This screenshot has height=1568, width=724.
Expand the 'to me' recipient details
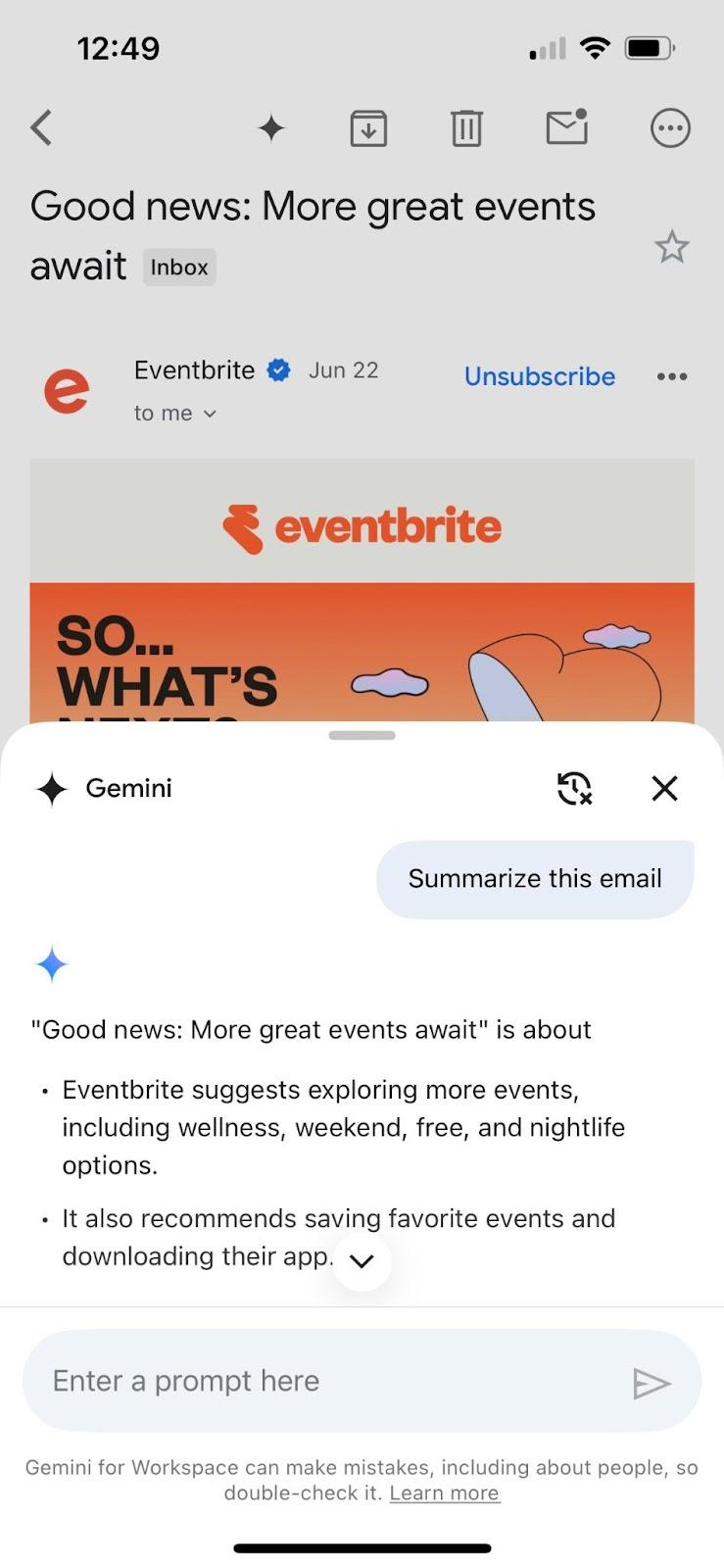tap(175, 413)
